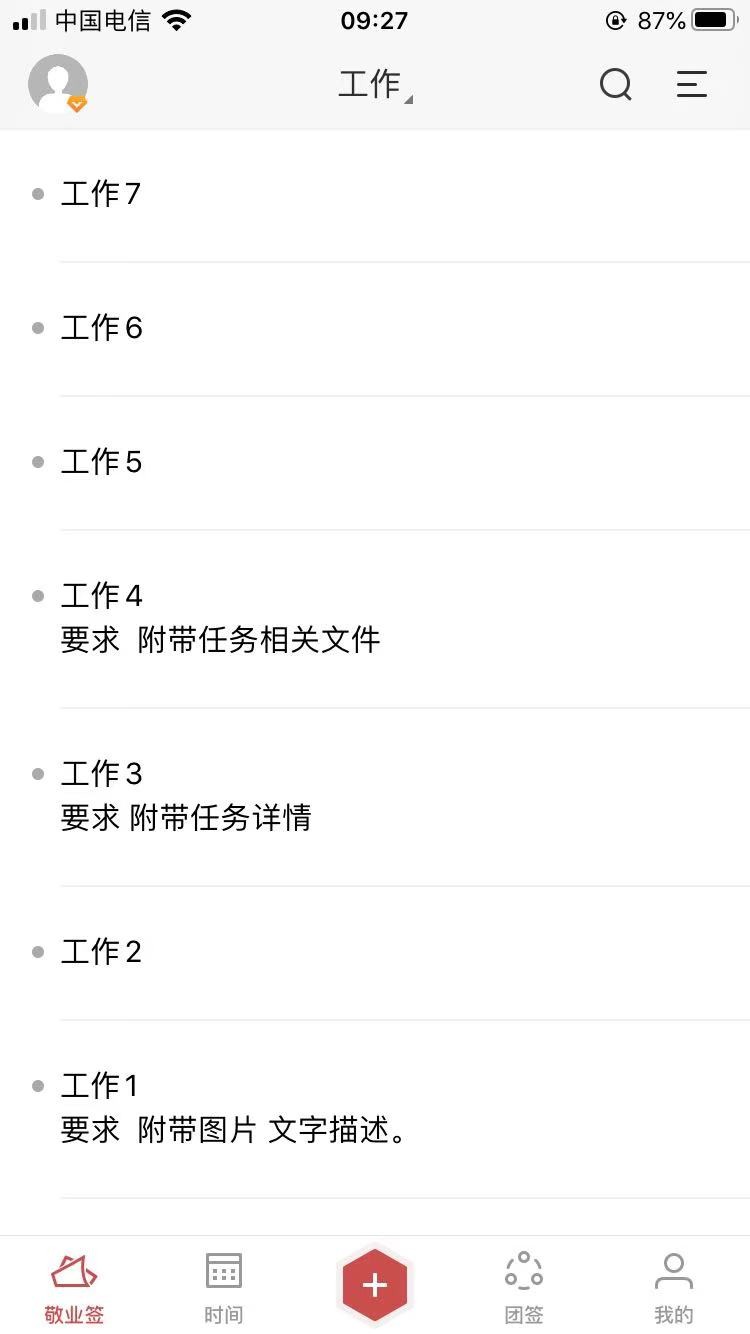Switch to the 敬业签 tab
The height and width of the screenshot is (1334, 750).
tap(75, 1288)
